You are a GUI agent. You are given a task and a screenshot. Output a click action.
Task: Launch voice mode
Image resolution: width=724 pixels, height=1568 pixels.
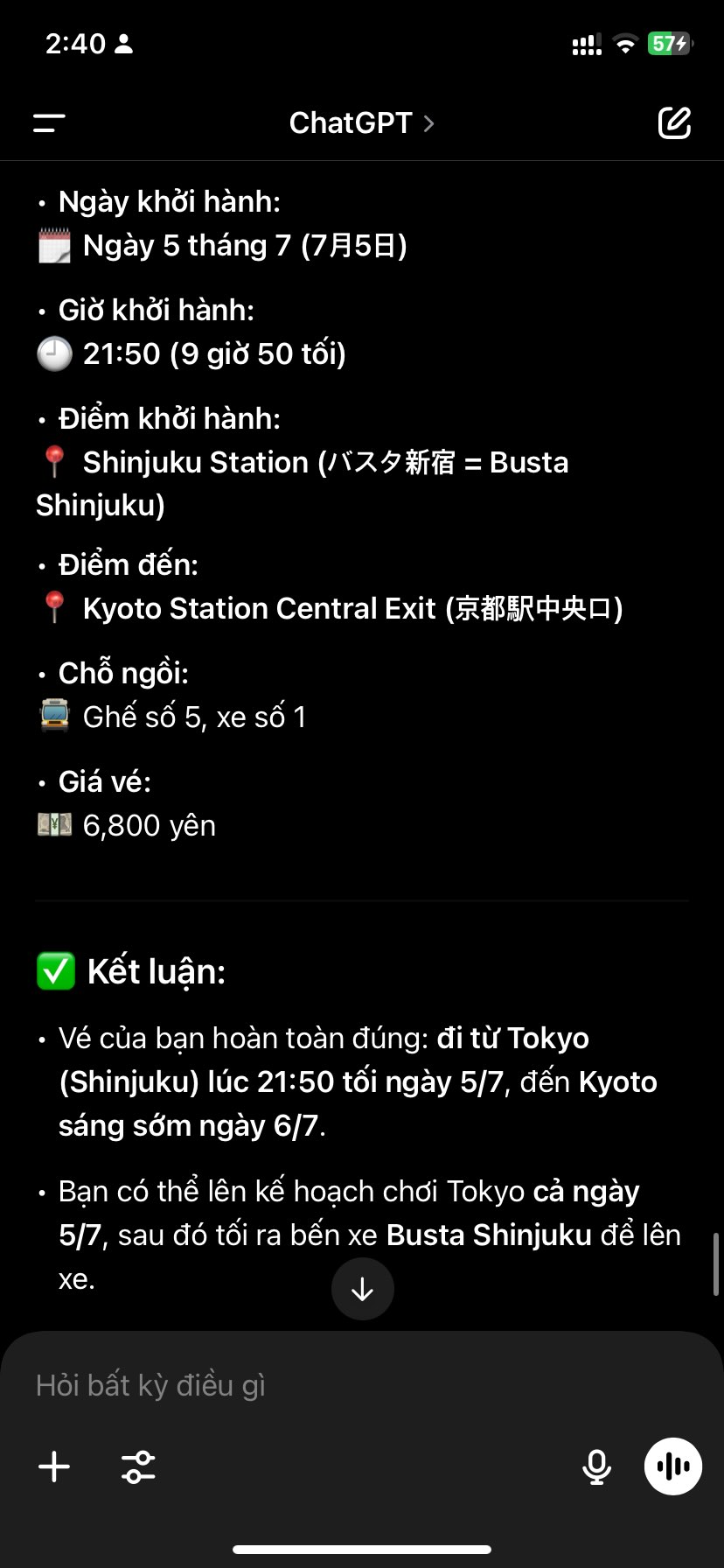pyautogui.click(x=672, y=1466)
